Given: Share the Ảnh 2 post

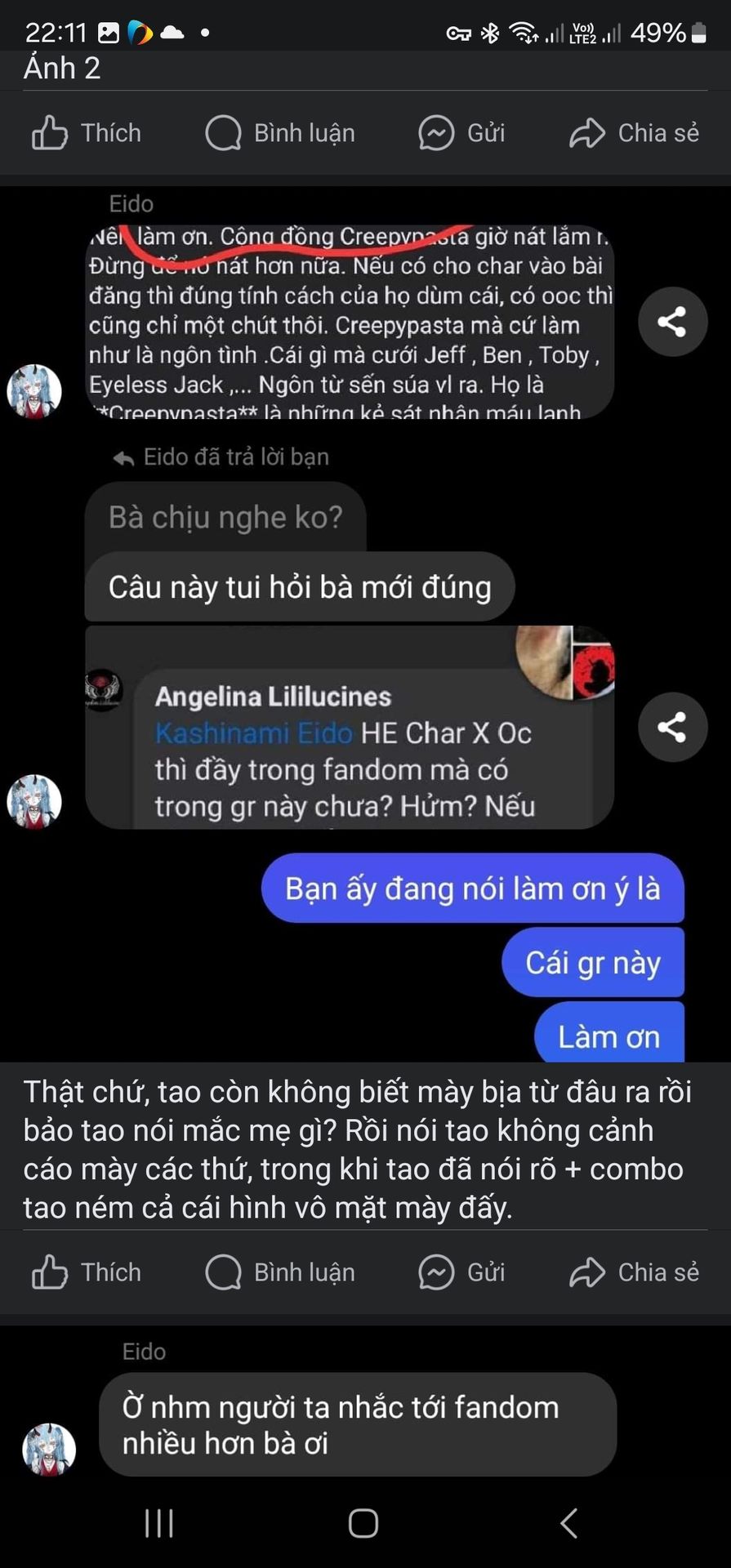Looking at the screenshot, I should 634,133.
